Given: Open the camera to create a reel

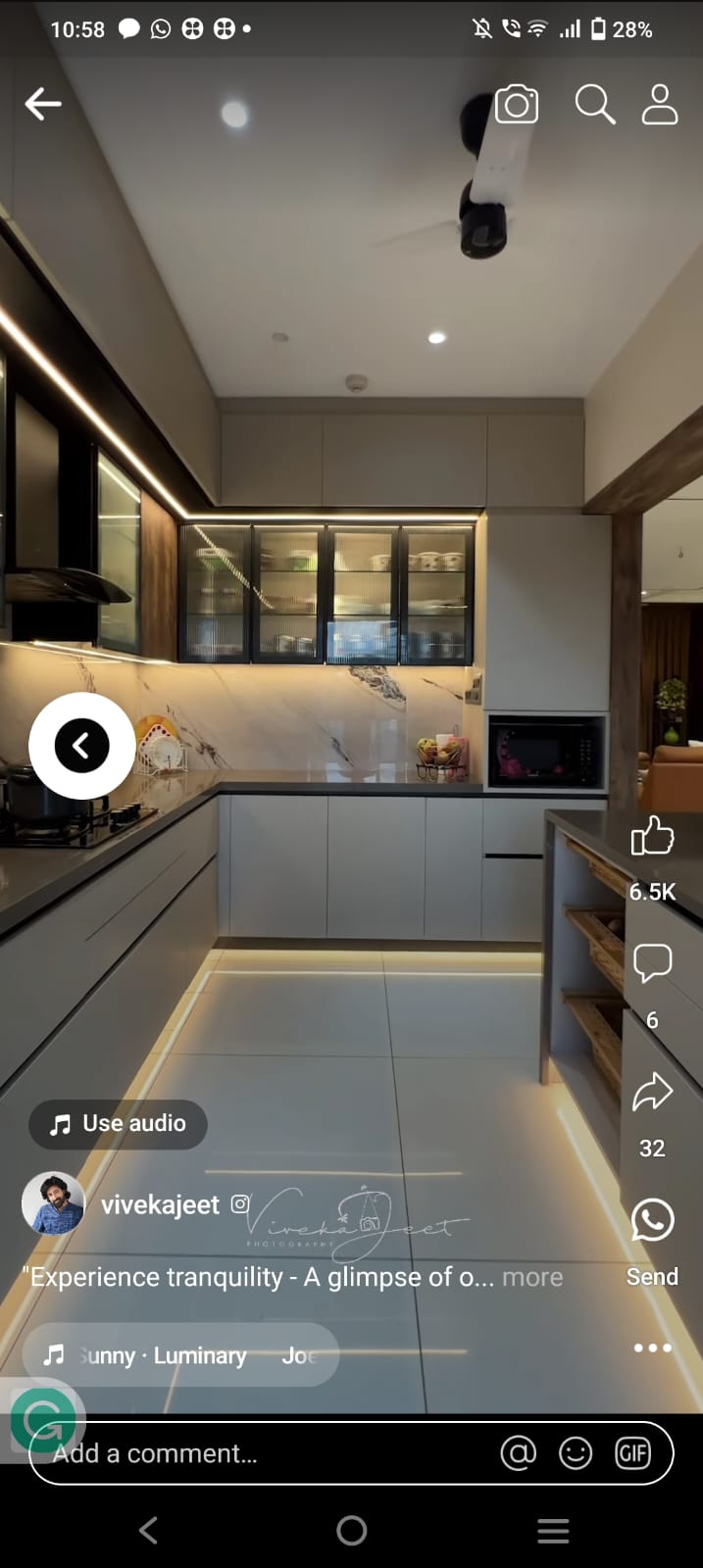Looking at the screenshot, I should 517,104.
